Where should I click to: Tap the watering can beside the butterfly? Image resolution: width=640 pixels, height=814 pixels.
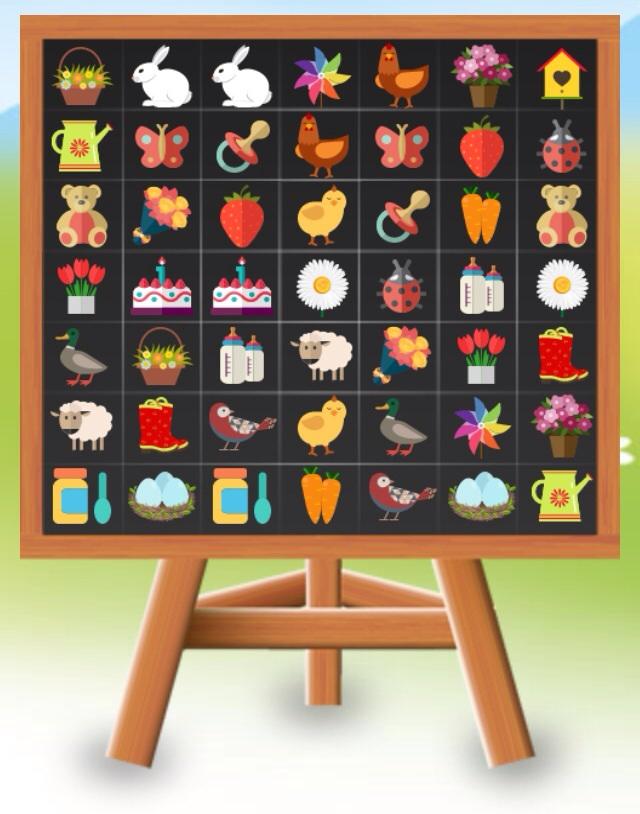tap(82, 147)
